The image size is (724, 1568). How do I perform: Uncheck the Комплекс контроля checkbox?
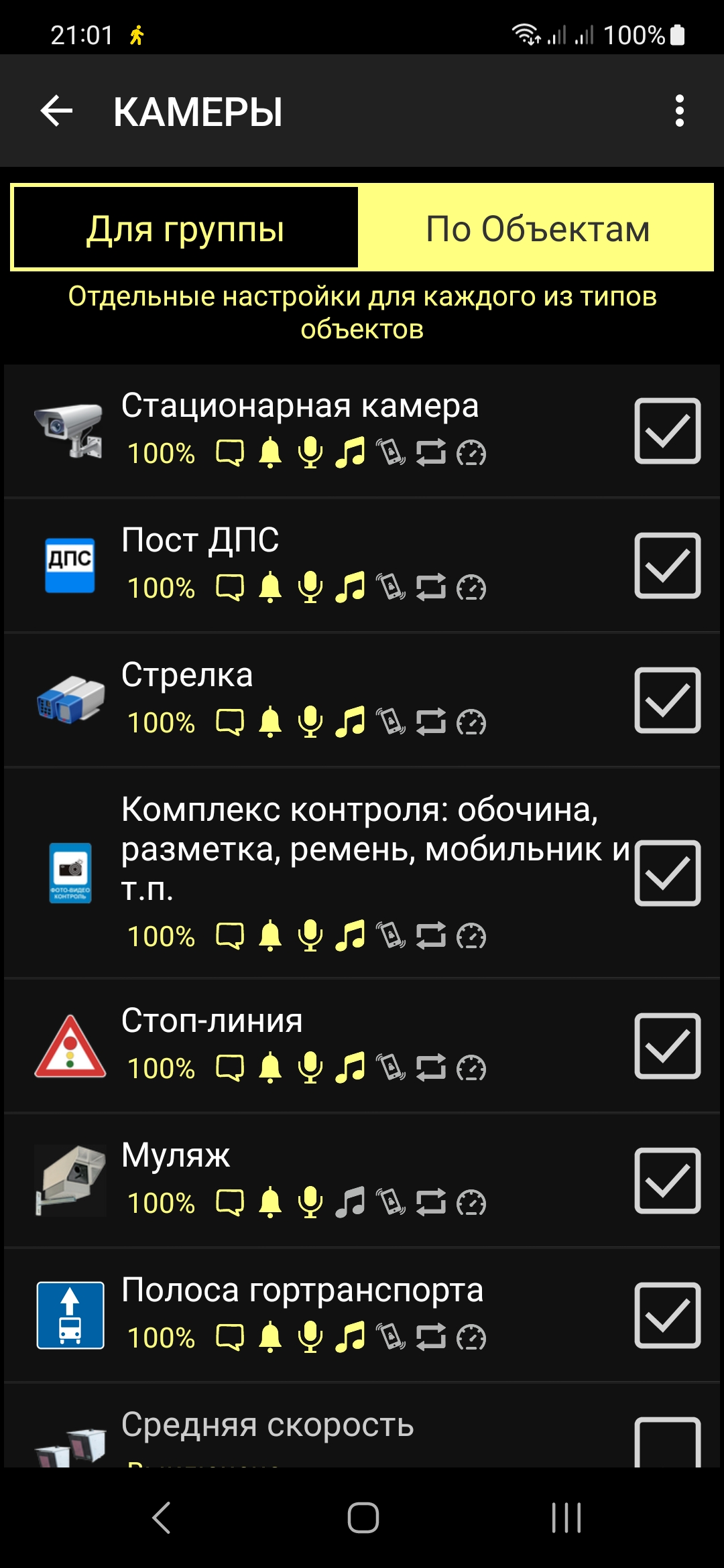(667, 873)
